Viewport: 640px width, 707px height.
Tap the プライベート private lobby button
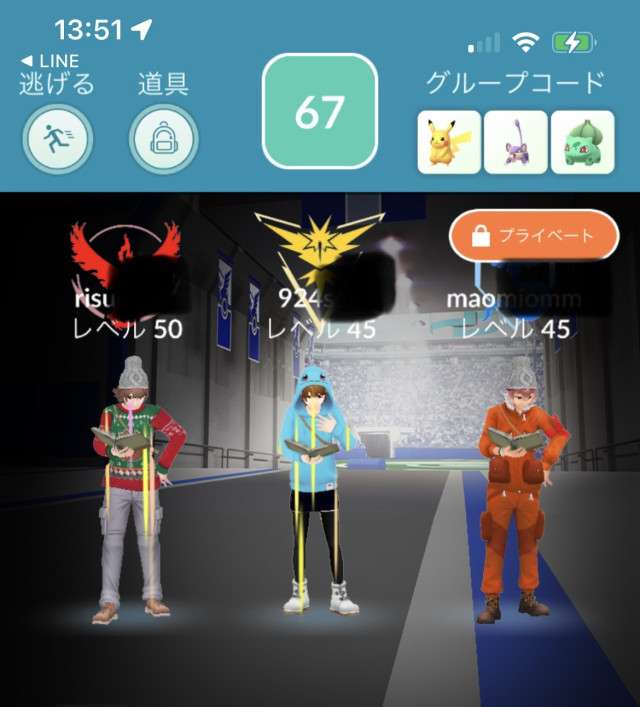tap(534, 237)
